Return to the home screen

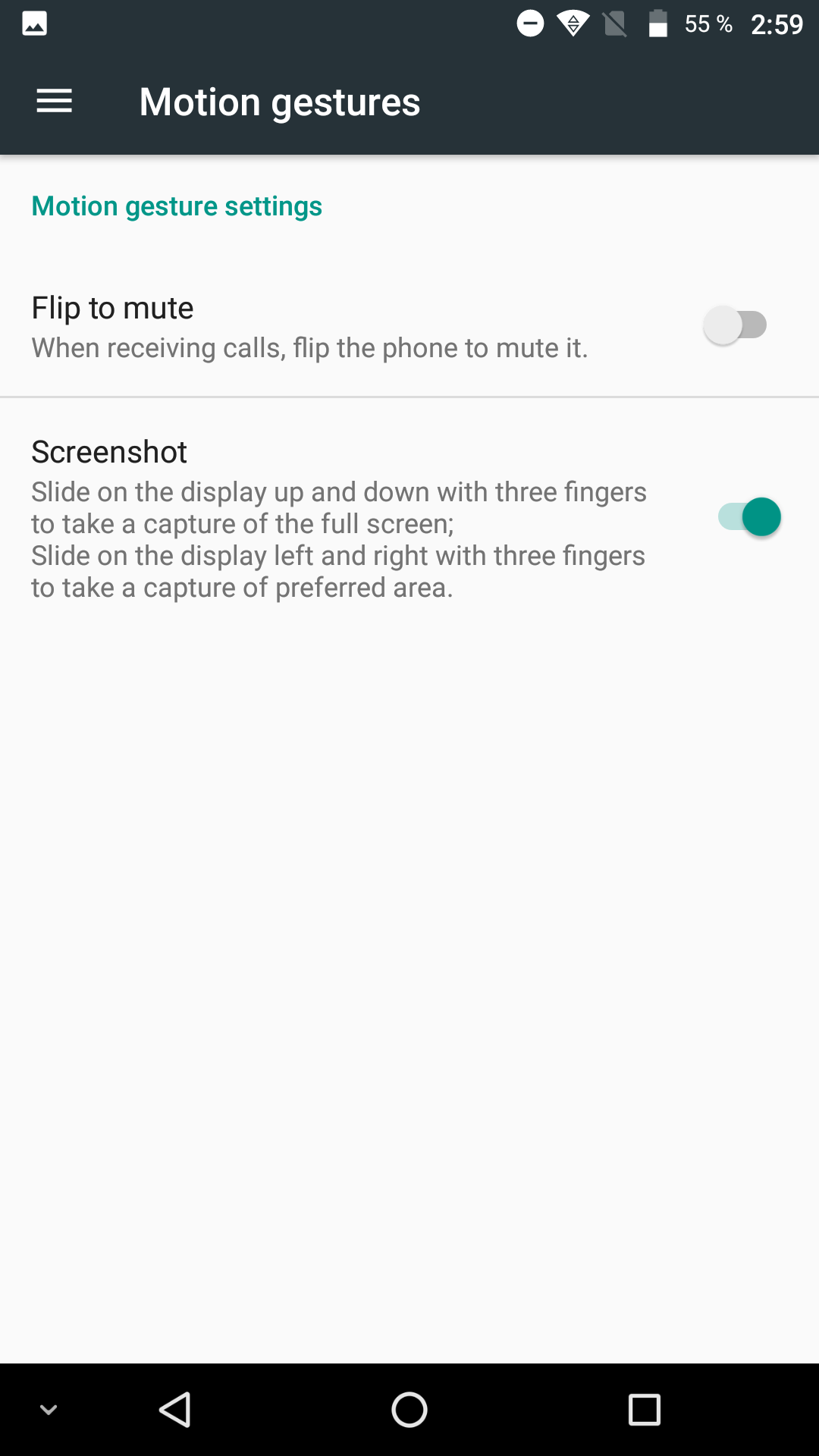409,1410
